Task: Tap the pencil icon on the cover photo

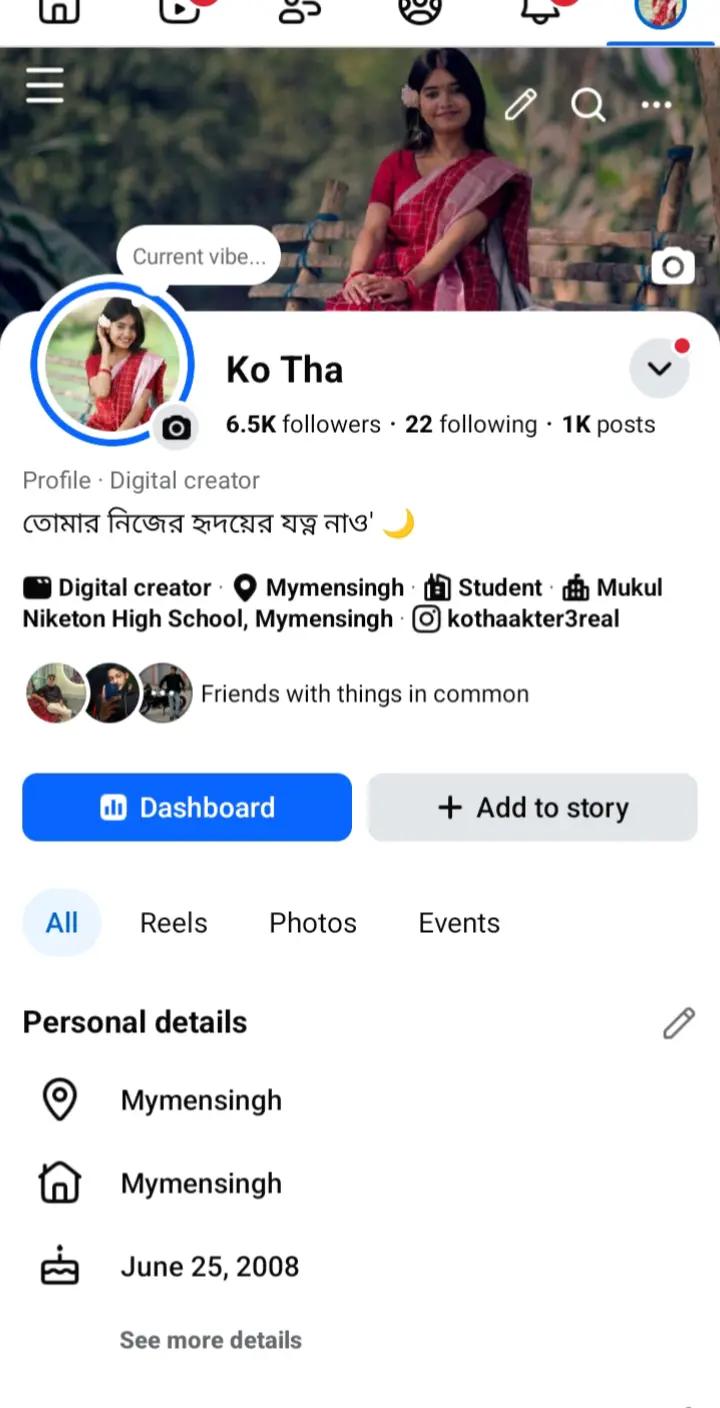Action: [x=520, y=104]
